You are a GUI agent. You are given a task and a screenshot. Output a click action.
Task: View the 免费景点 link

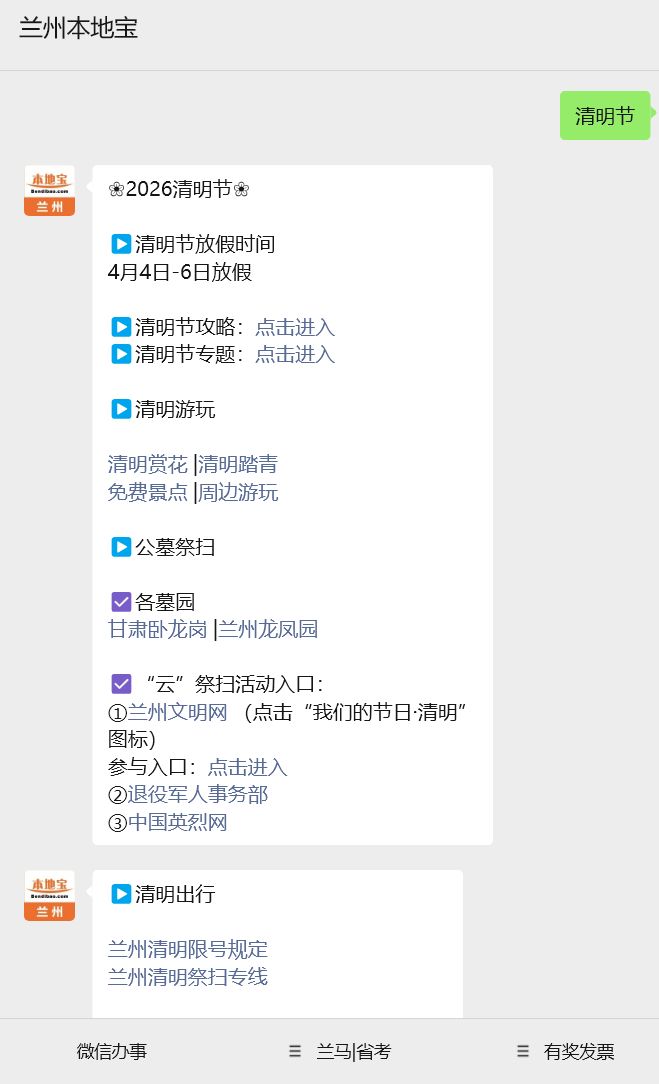point(147,492)
